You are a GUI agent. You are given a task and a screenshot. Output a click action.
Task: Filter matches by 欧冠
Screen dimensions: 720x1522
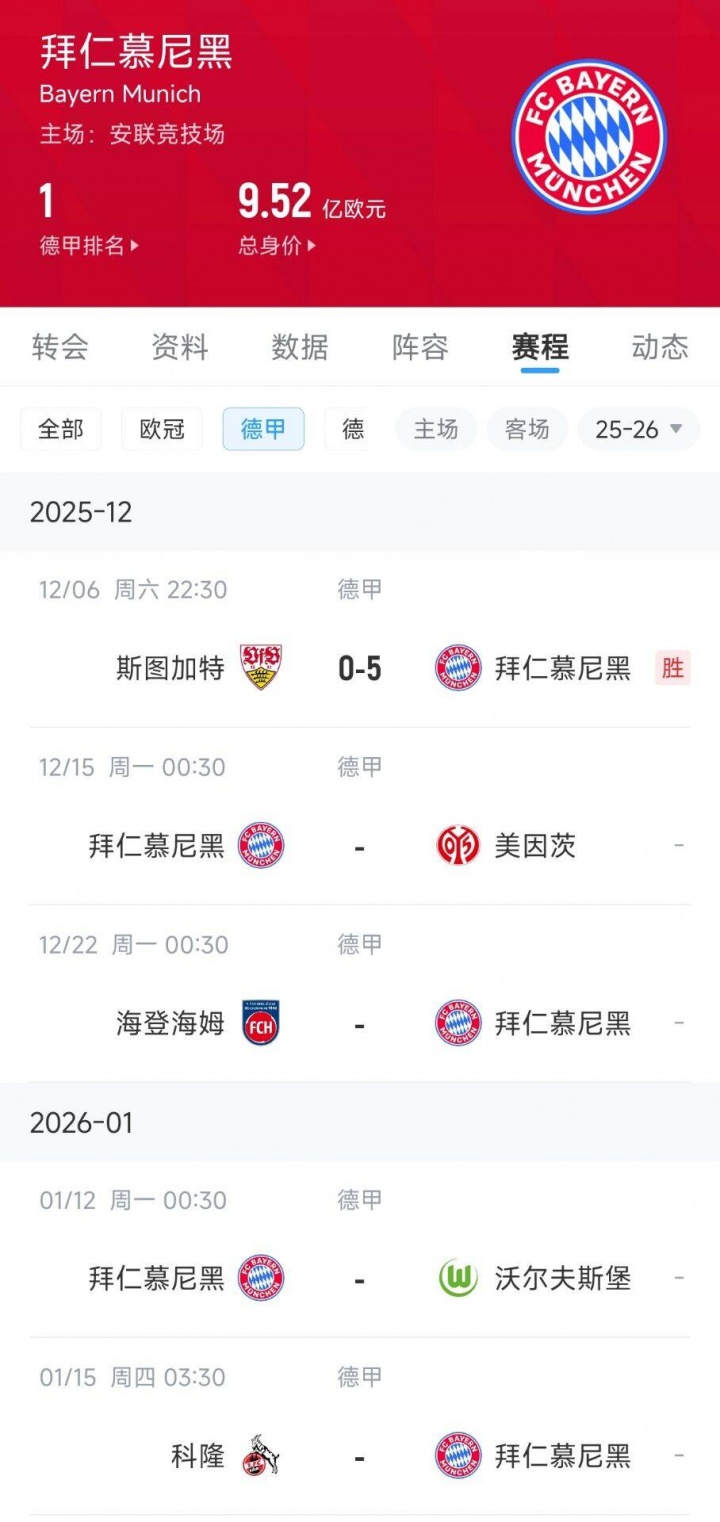pos(162,429)
